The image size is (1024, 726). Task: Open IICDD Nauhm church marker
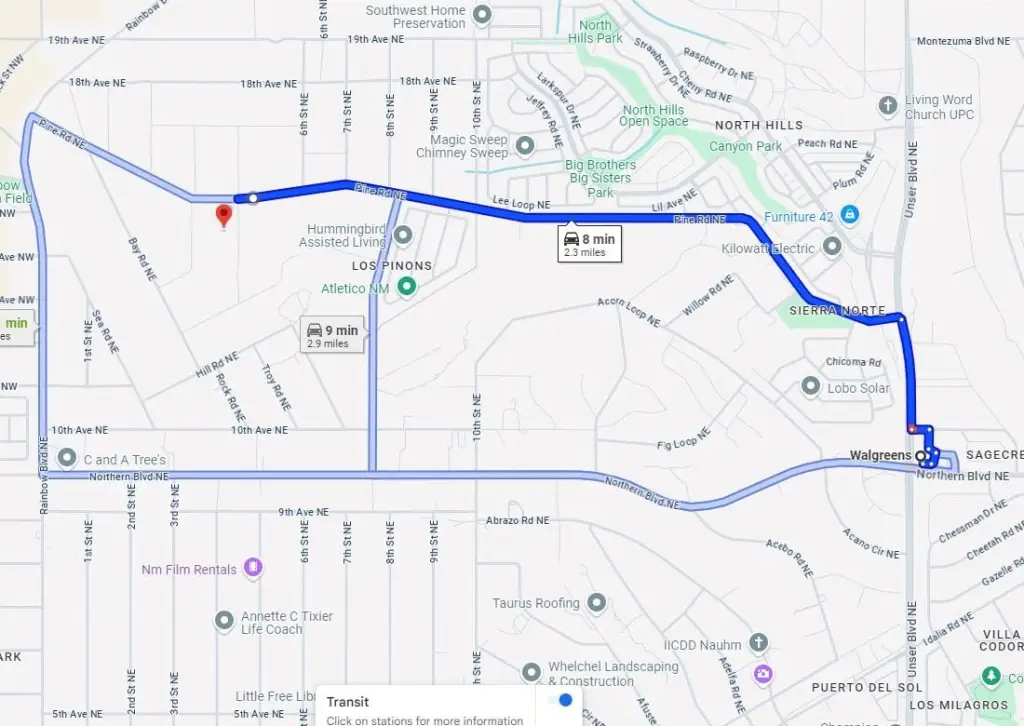(x=758, y=643)
